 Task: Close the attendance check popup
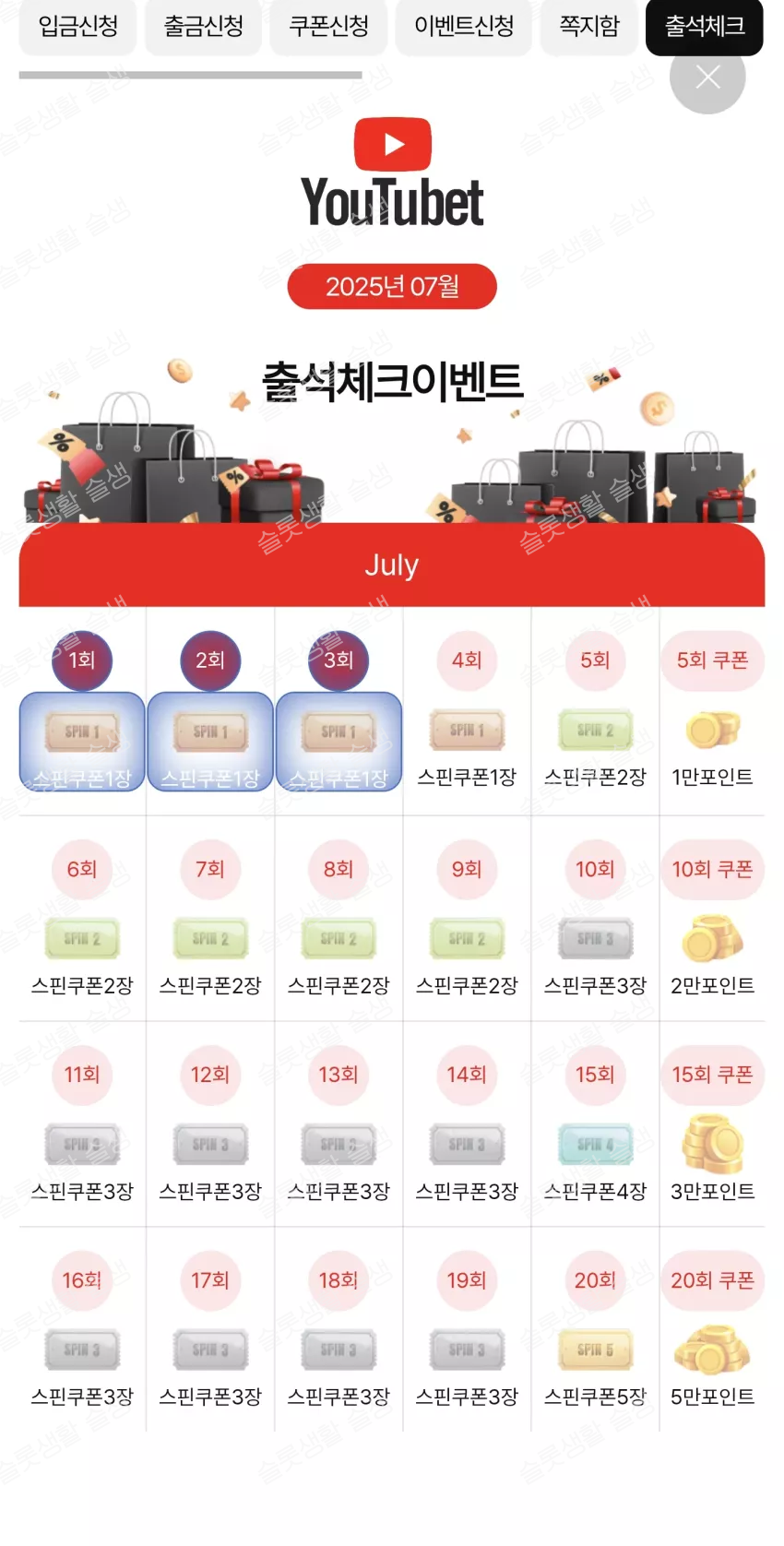tap(707, 77)
